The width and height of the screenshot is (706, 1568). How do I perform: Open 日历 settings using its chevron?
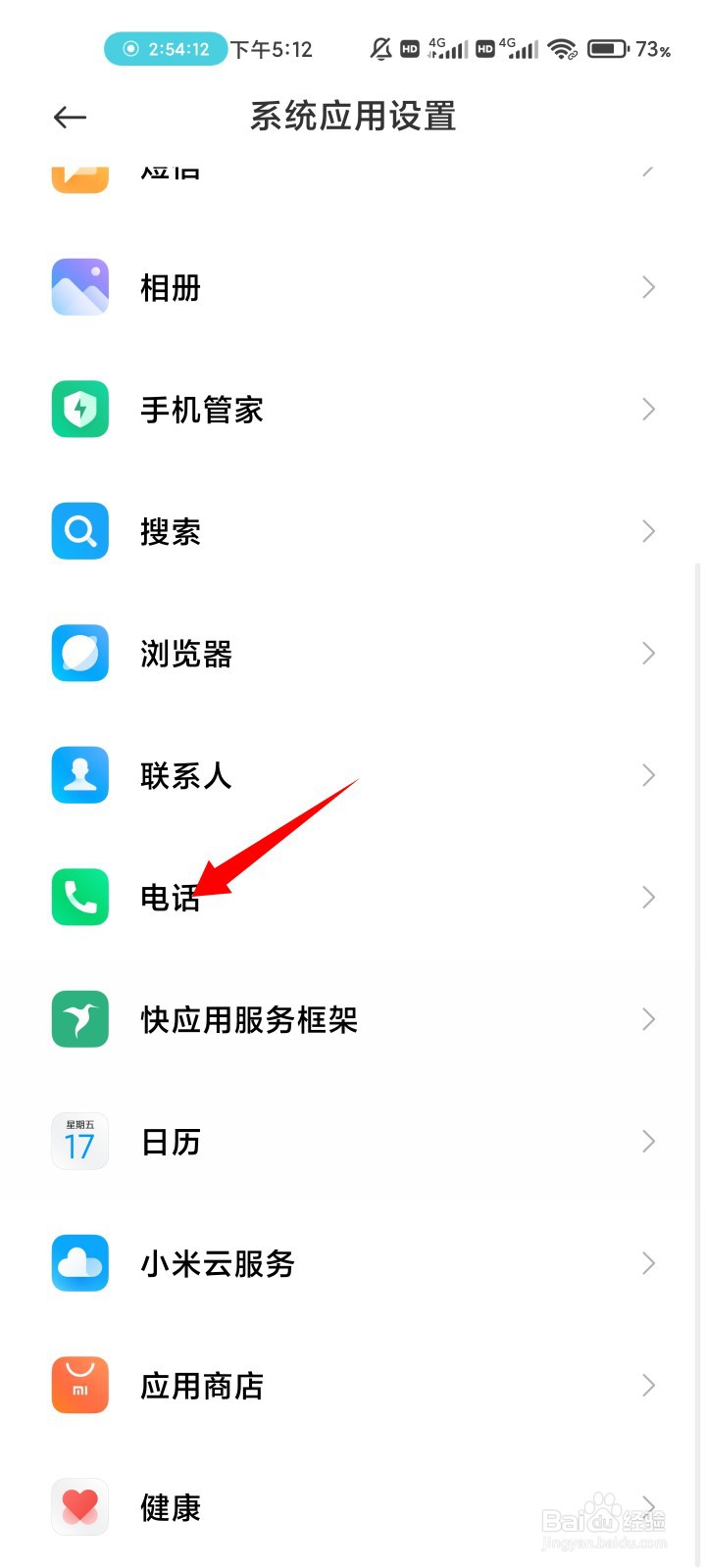[648, 1141]
